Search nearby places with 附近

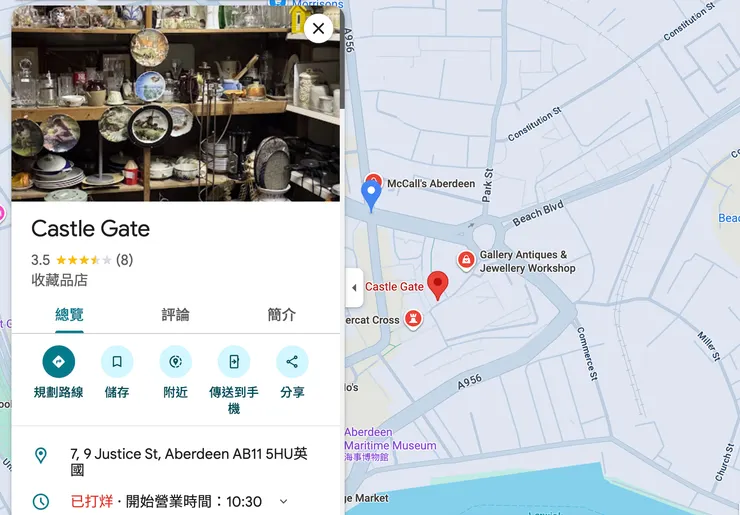click(x=175, y=362)
